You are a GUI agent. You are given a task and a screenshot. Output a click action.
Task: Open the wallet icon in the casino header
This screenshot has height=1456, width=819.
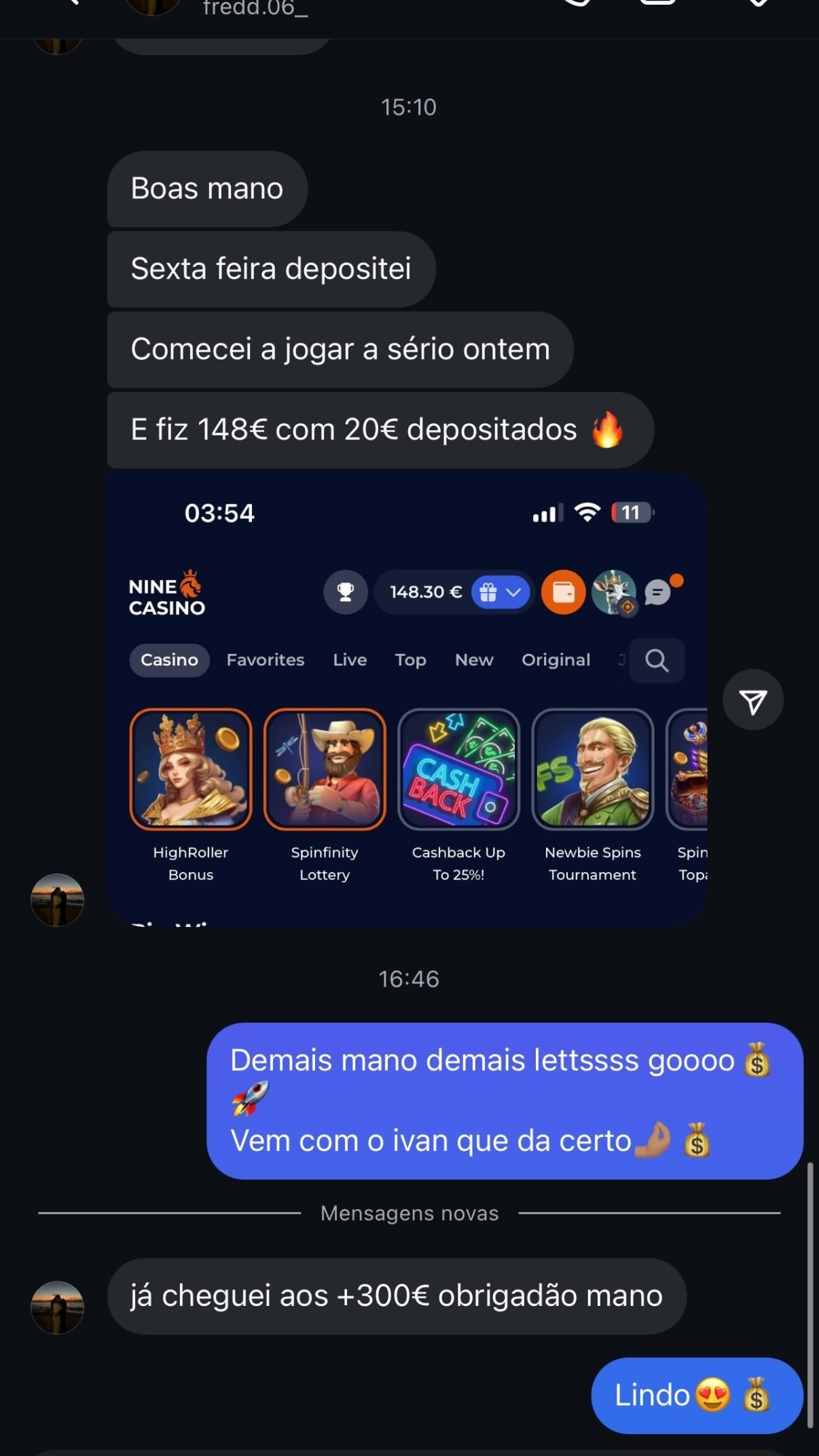coord(563,591)
